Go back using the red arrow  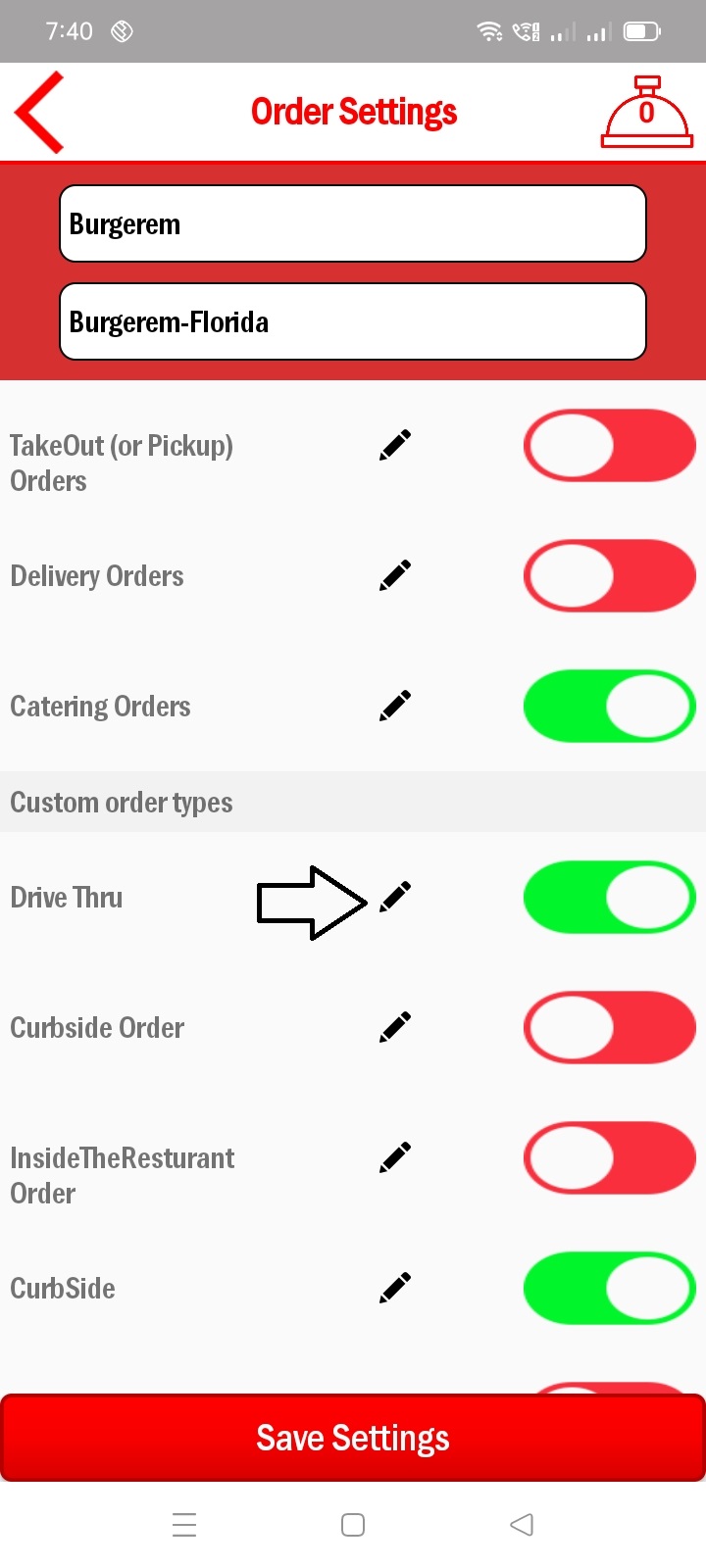(x=40, y=112)
